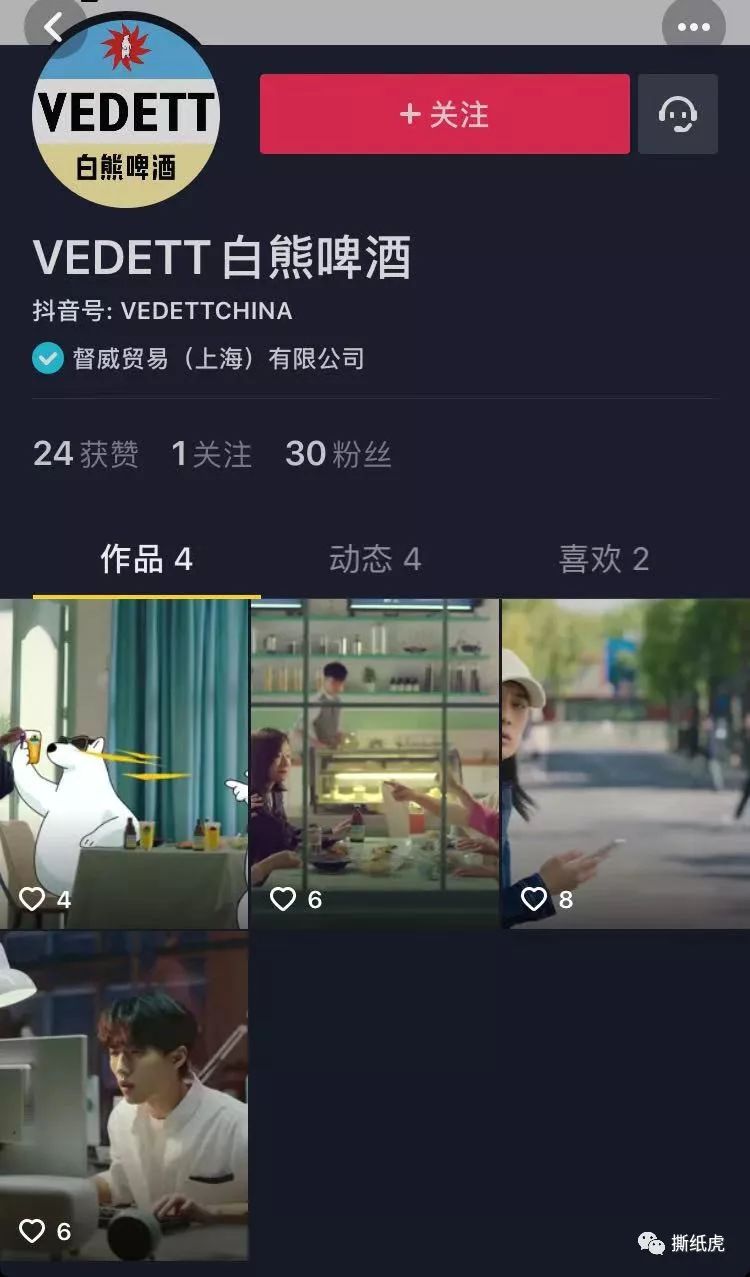Screen dimensions: 750x1277
Task: Follow VEDETT with the red 关注 button
Action: (x=444, y=114)
